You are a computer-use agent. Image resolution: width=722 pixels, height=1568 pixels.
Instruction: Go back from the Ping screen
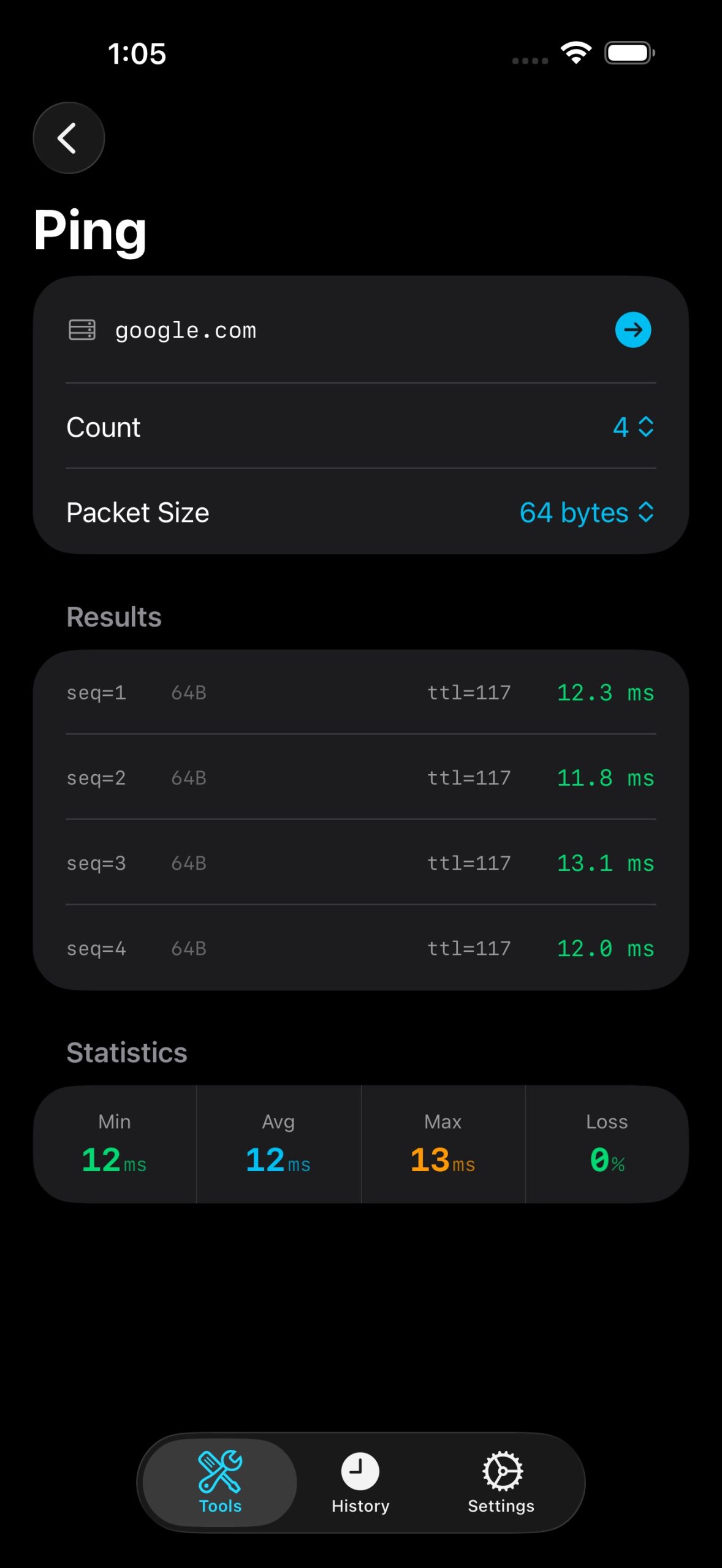[x=69, y=138]
